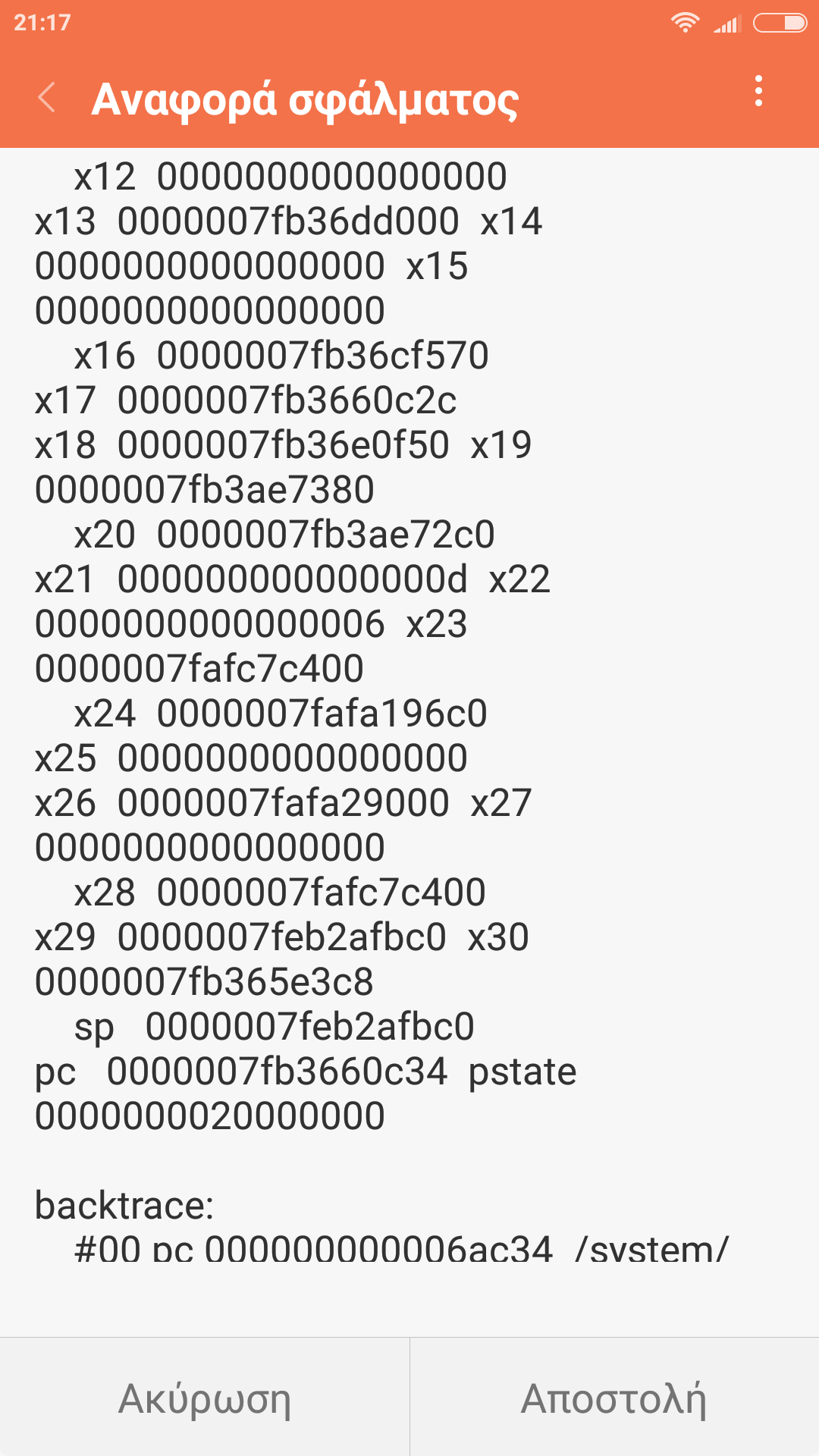
Task: Open the three-dot overflow menu
Action: 758,92
